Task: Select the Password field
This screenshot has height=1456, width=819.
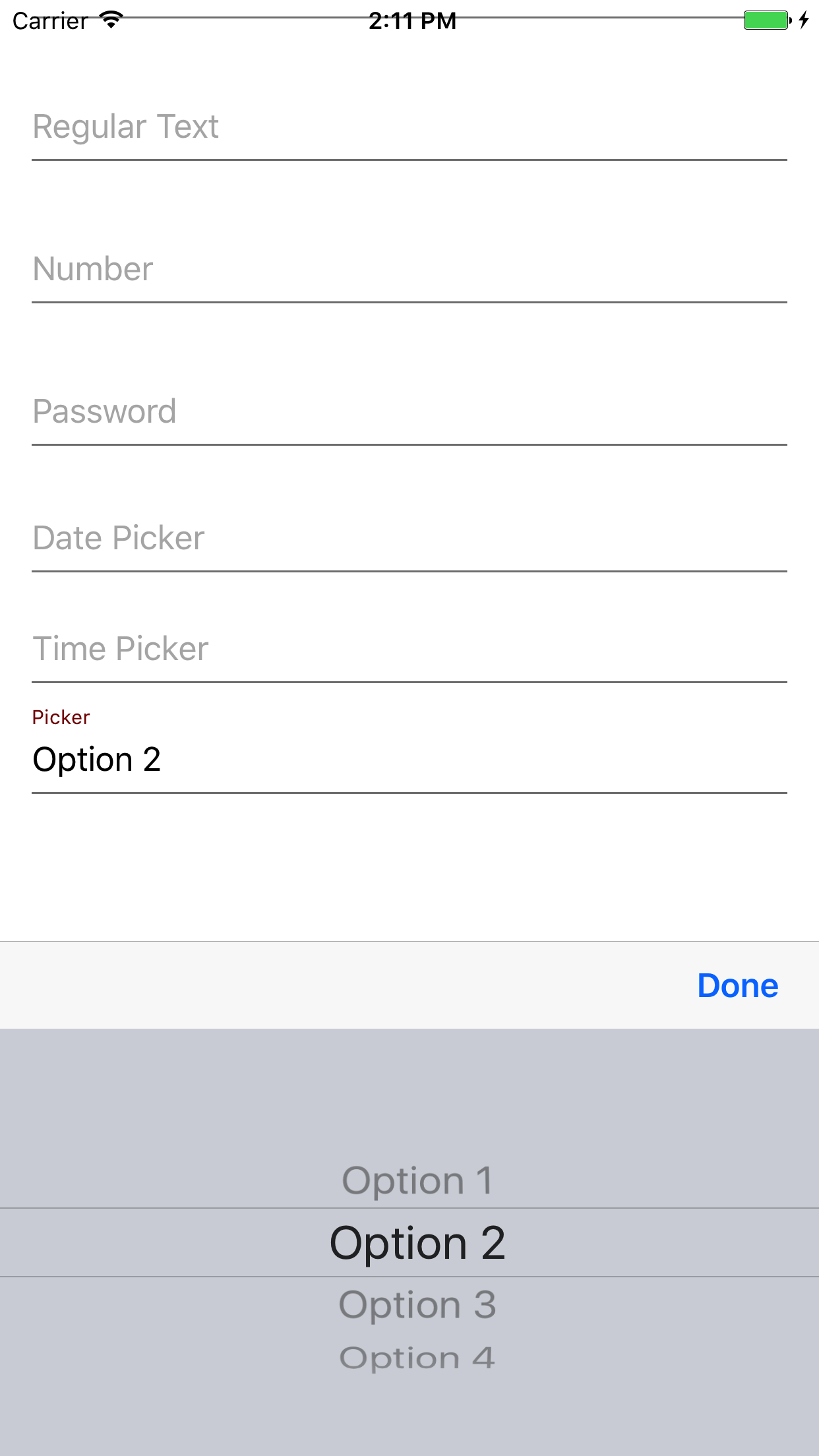Action: click(409, 411)
